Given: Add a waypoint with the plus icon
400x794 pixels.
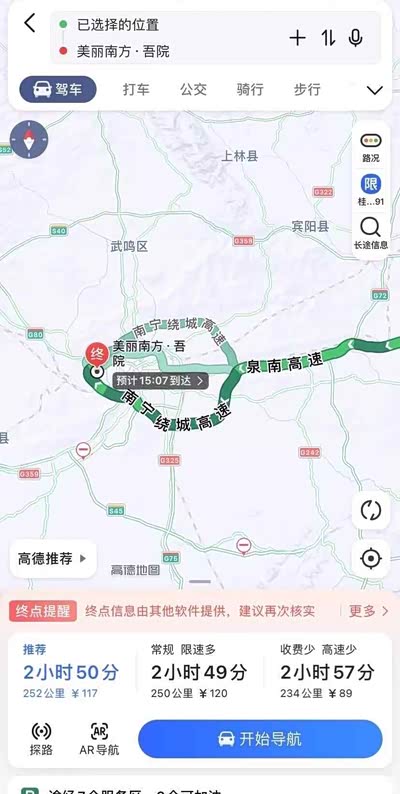Looking at the screenshot, I should click(x=297, y=38).
